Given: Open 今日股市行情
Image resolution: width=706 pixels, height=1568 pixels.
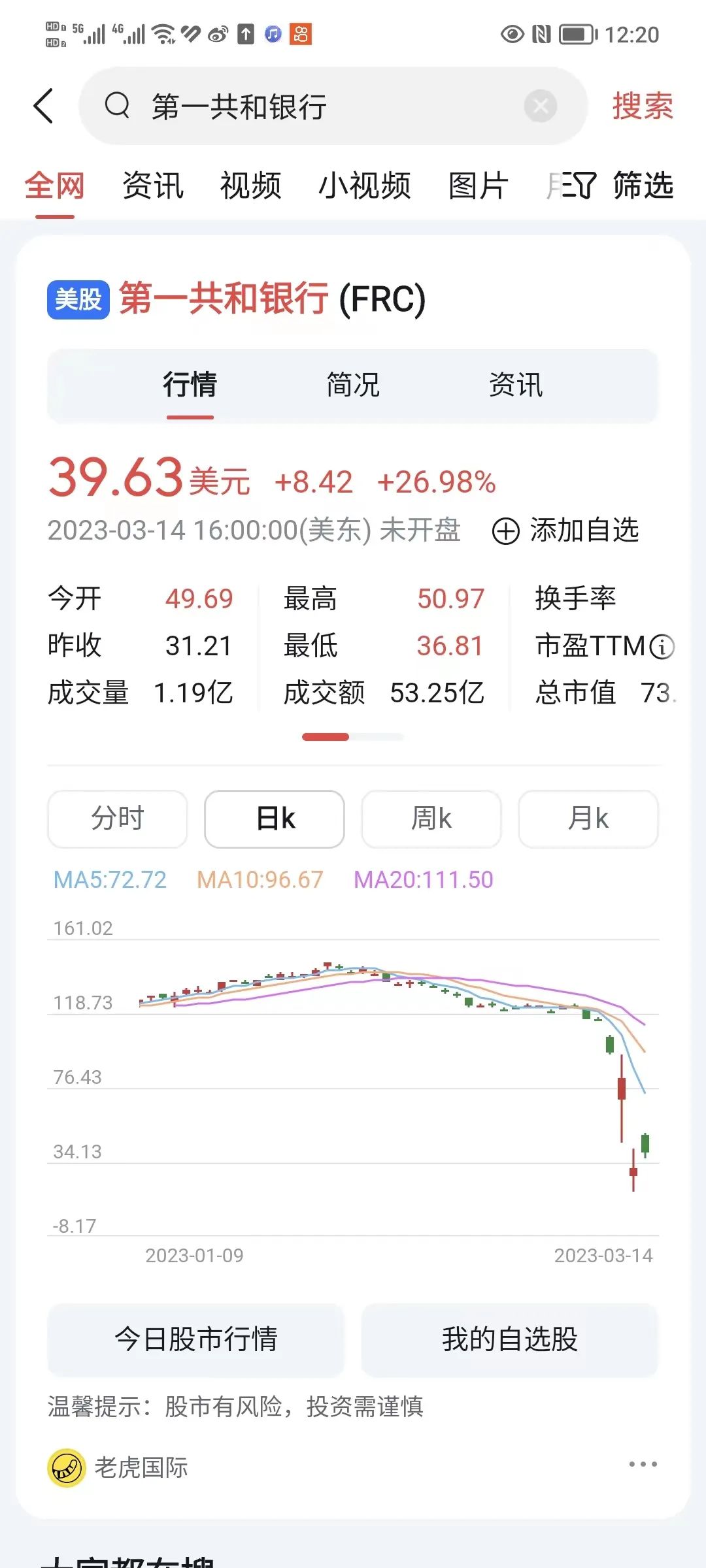Looking at the screenshot, I should tap(196, 1339).
